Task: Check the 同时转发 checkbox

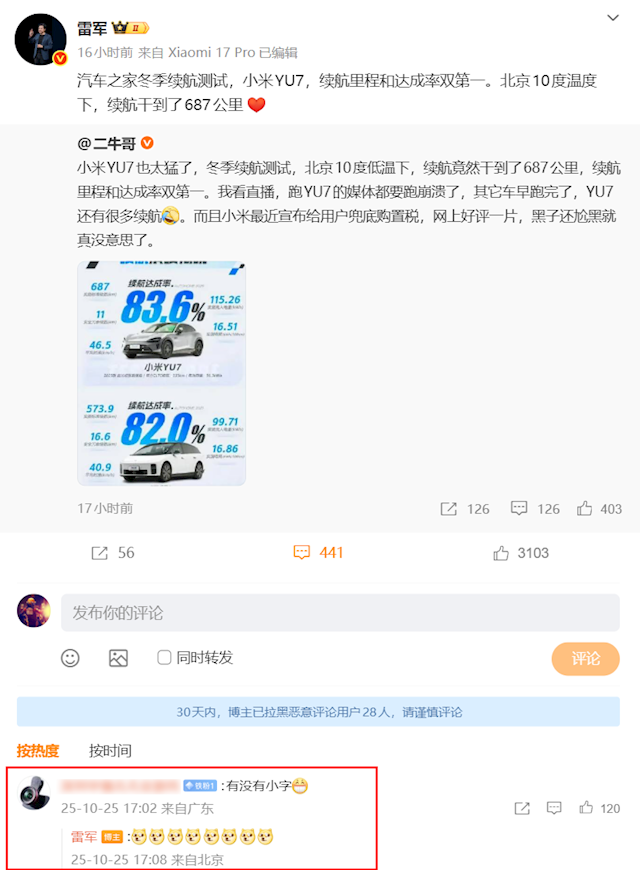Action: (165, 657)
